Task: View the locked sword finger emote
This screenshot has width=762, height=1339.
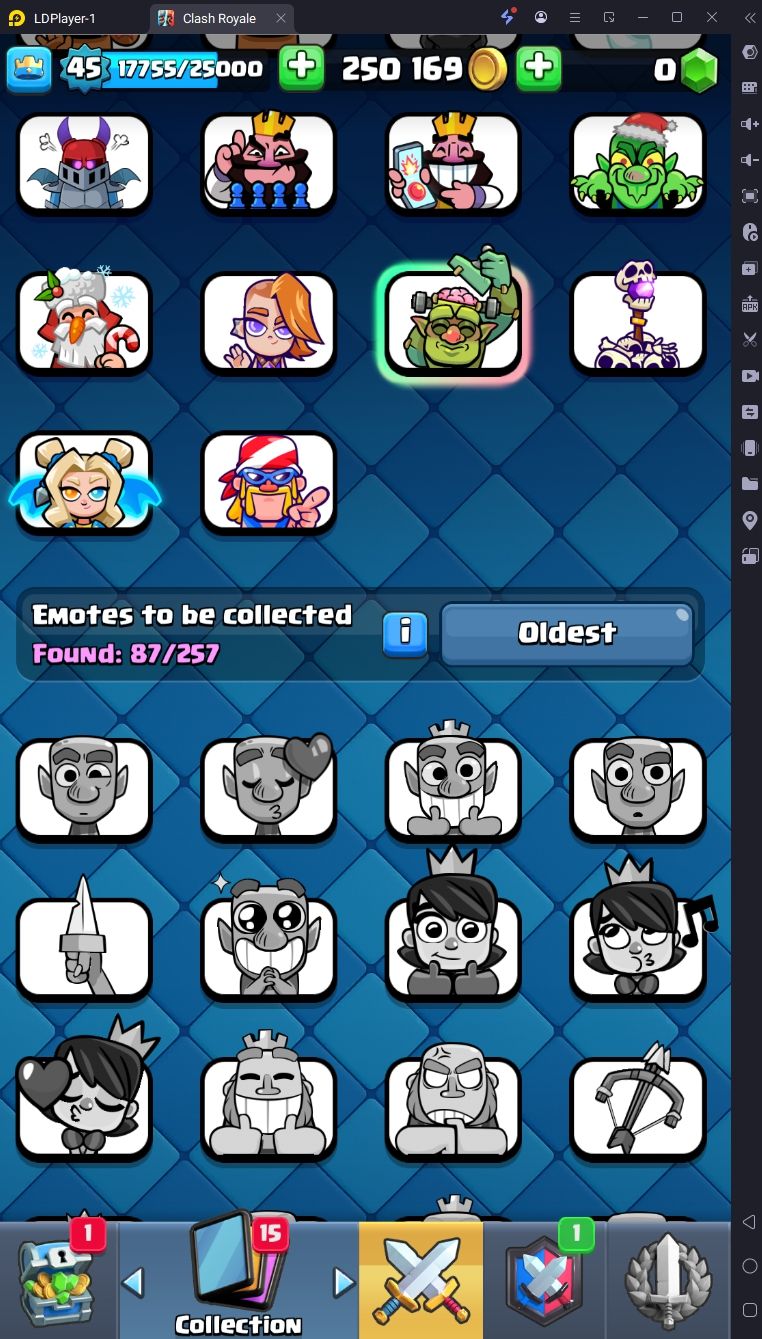Action: click(x=84, y=948)
